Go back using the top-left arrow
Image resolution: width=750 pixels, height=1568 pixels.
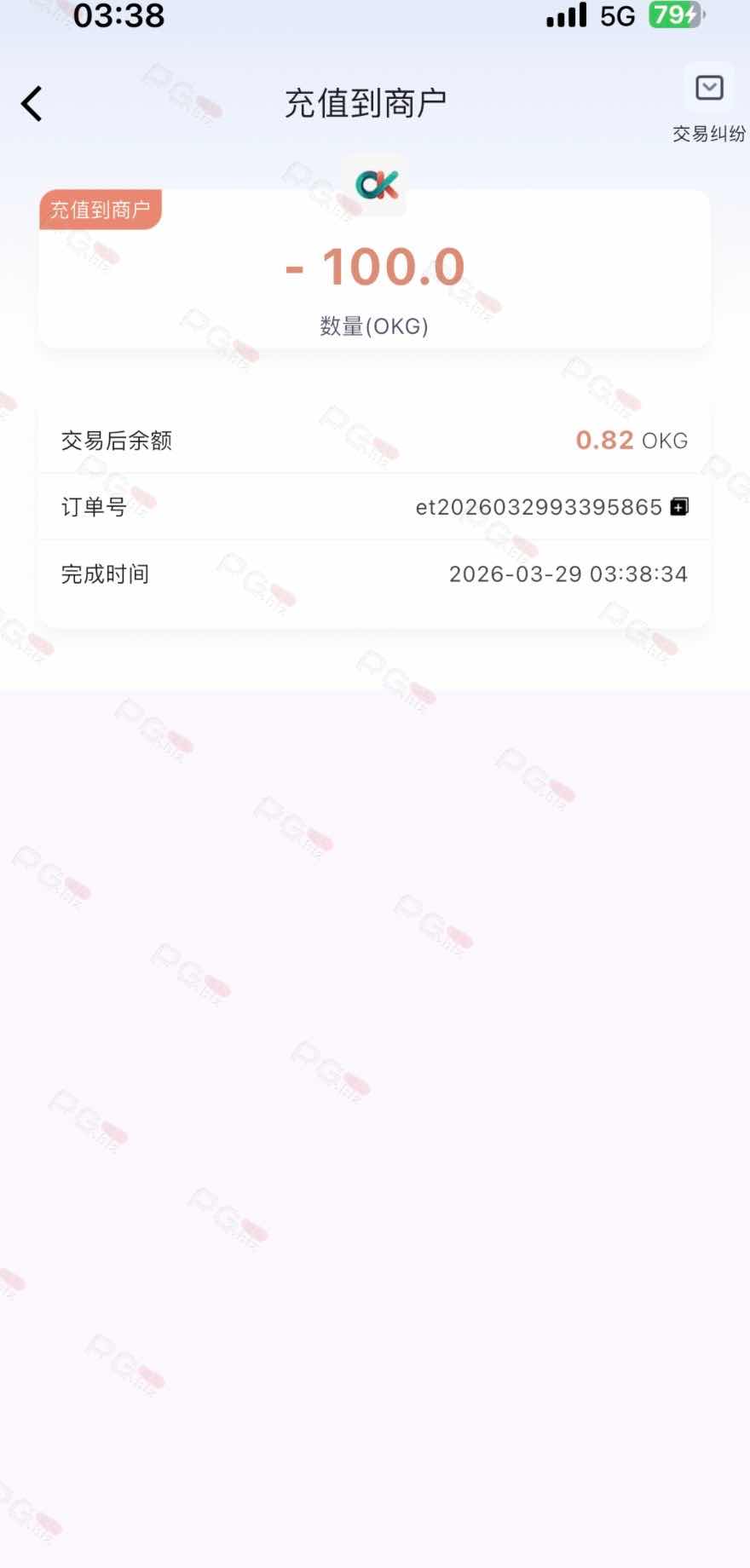pyautogui.click(x=32, y=104)
